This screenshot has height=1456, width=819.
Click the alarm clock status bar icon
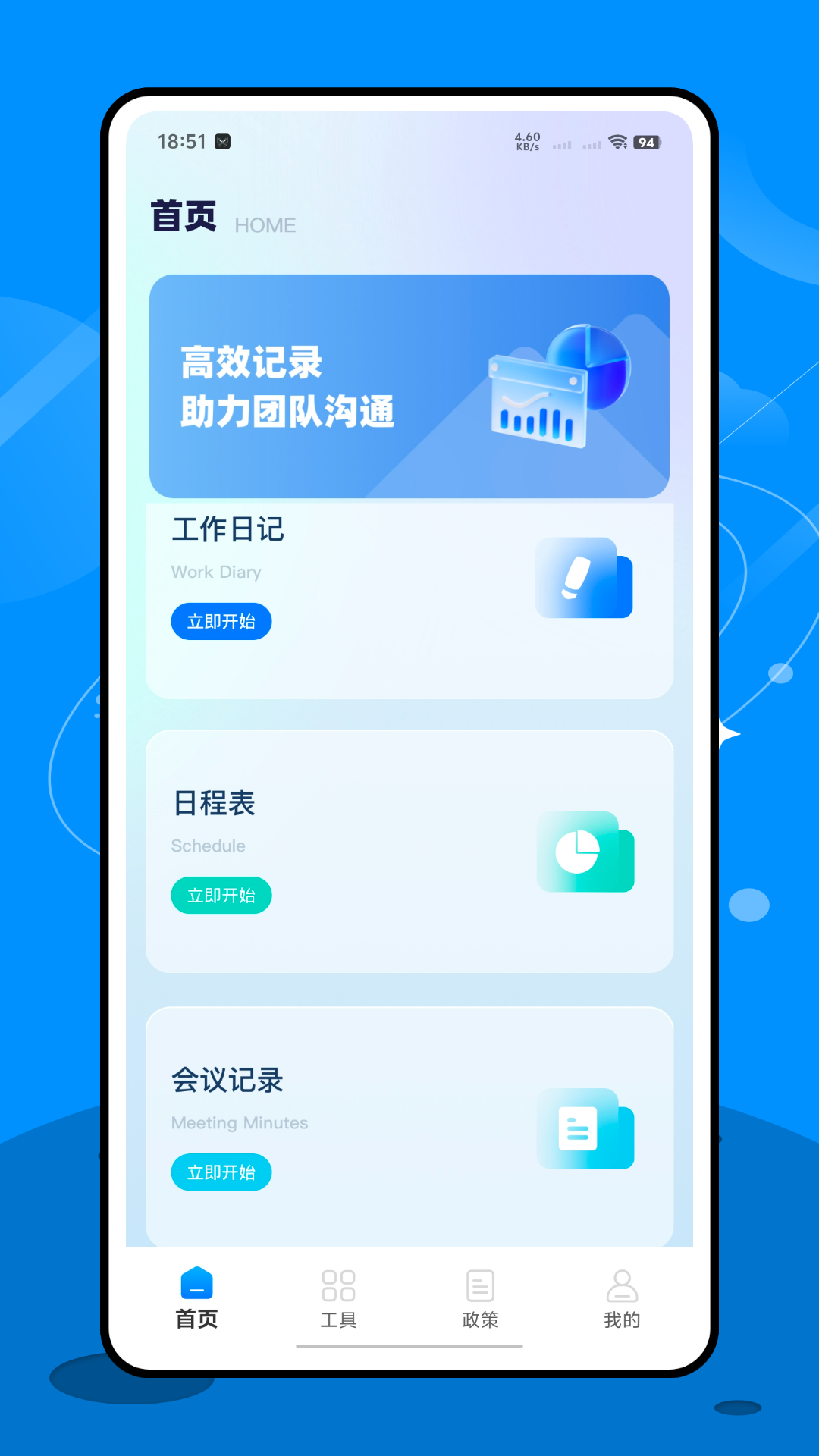[x=224, y=142]
